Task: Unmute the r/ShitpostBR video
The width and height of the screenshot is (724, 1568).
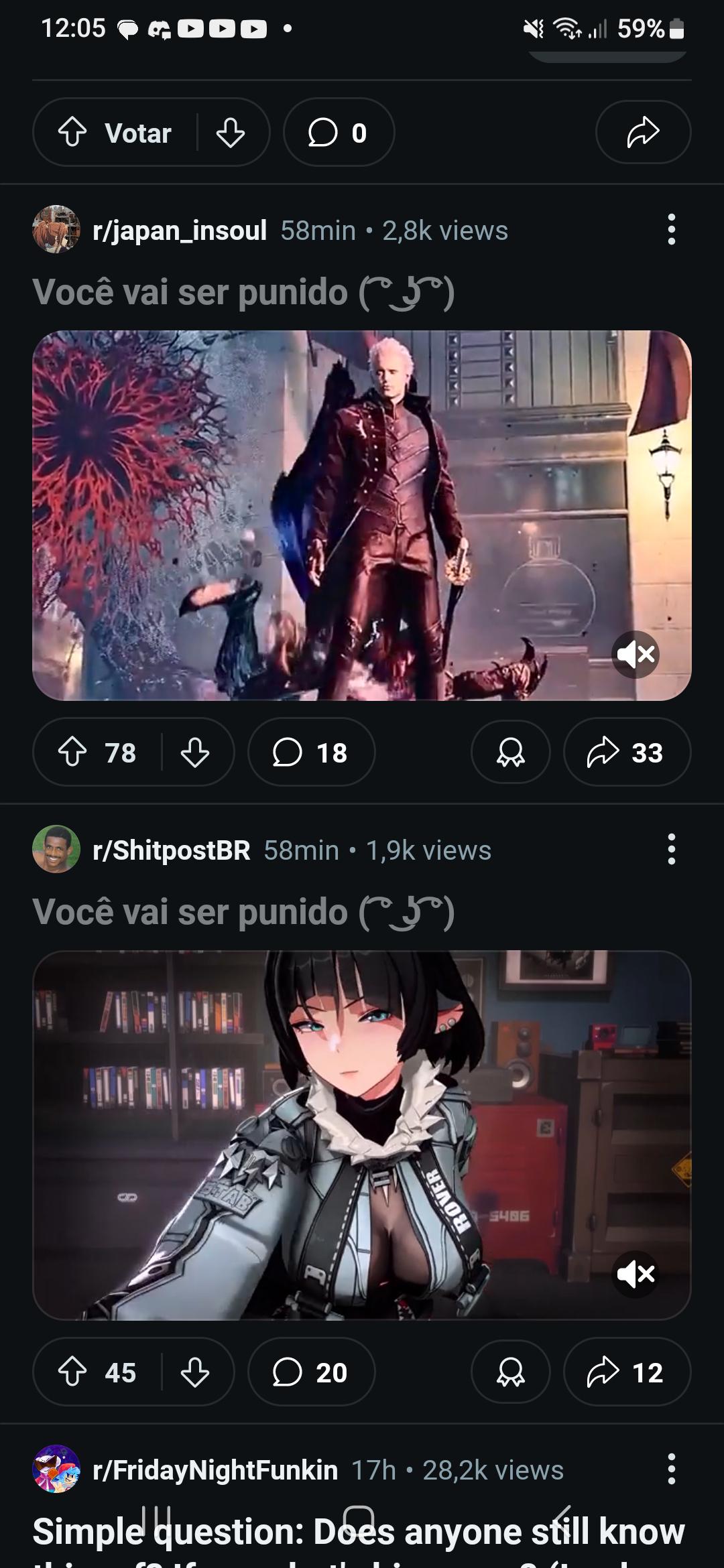Action: (635, 1273)
